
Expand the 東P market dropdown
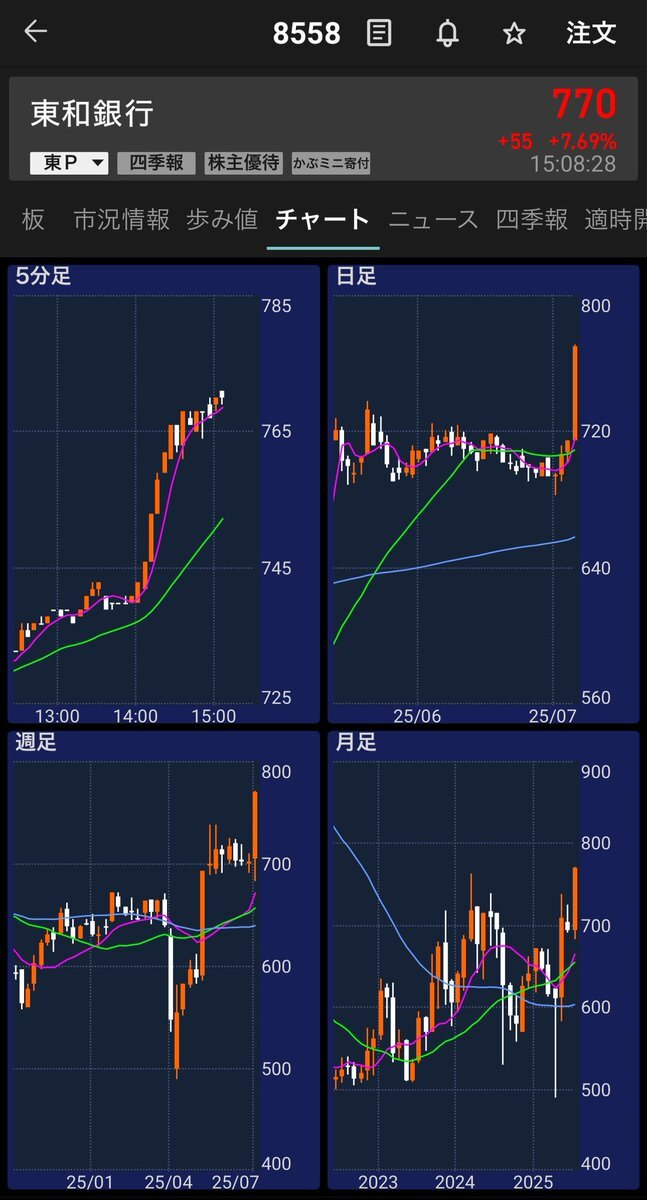tap(69, 163)
